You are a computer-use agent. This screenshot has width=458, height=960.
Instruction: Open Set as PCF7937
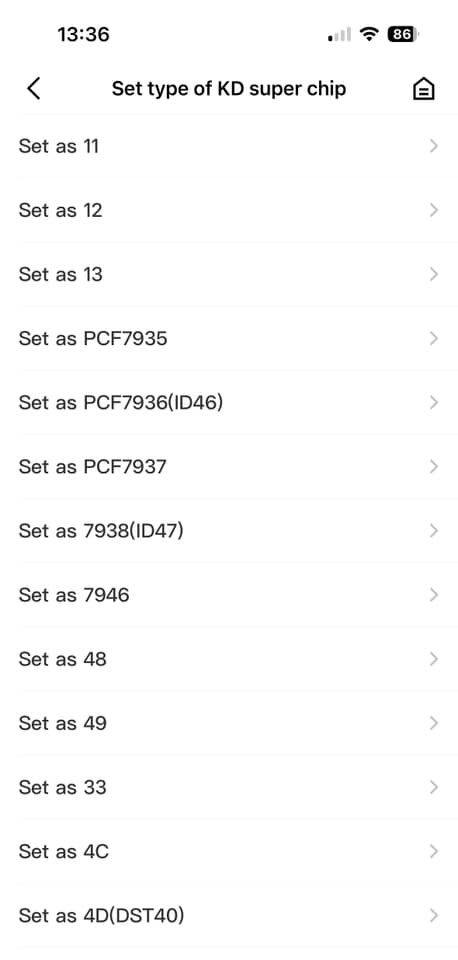(229, 467)
